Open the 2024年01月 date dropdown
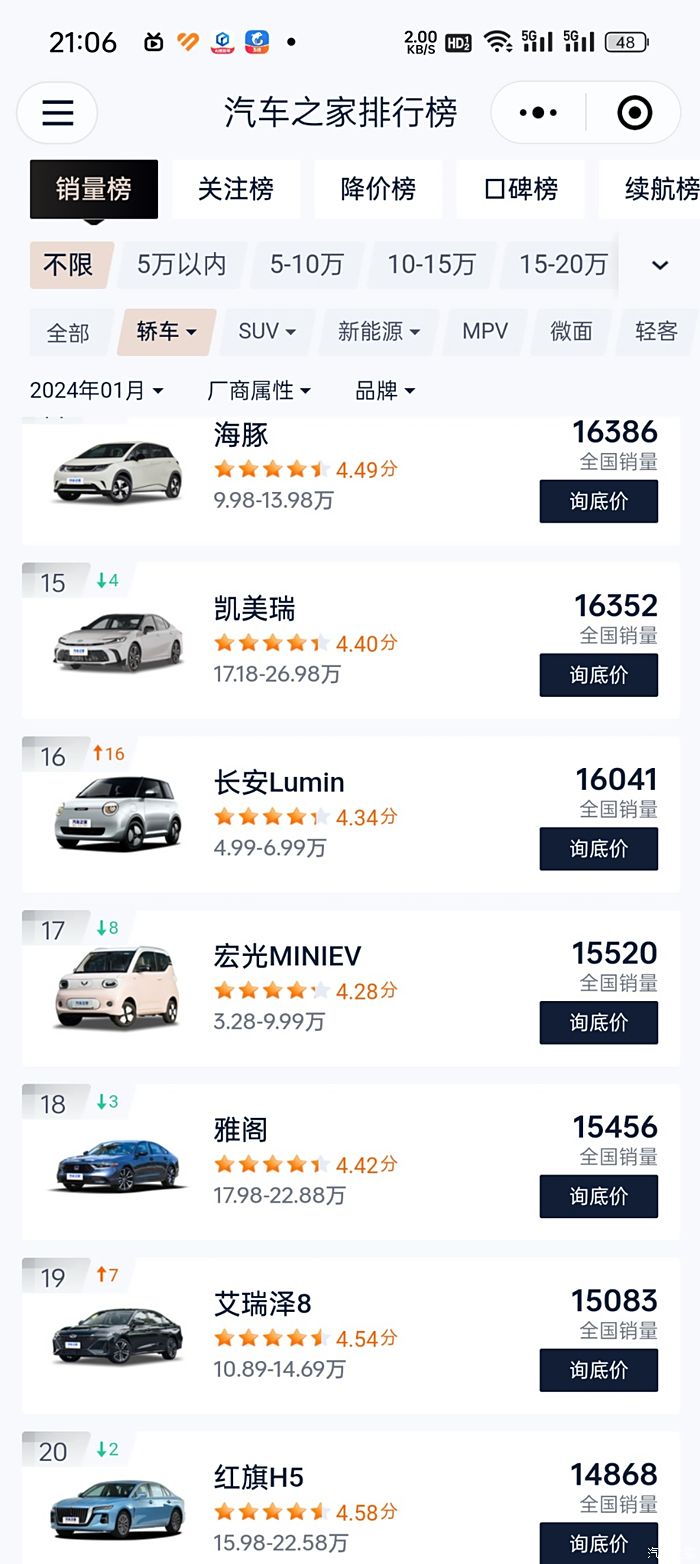 point(96,391)
